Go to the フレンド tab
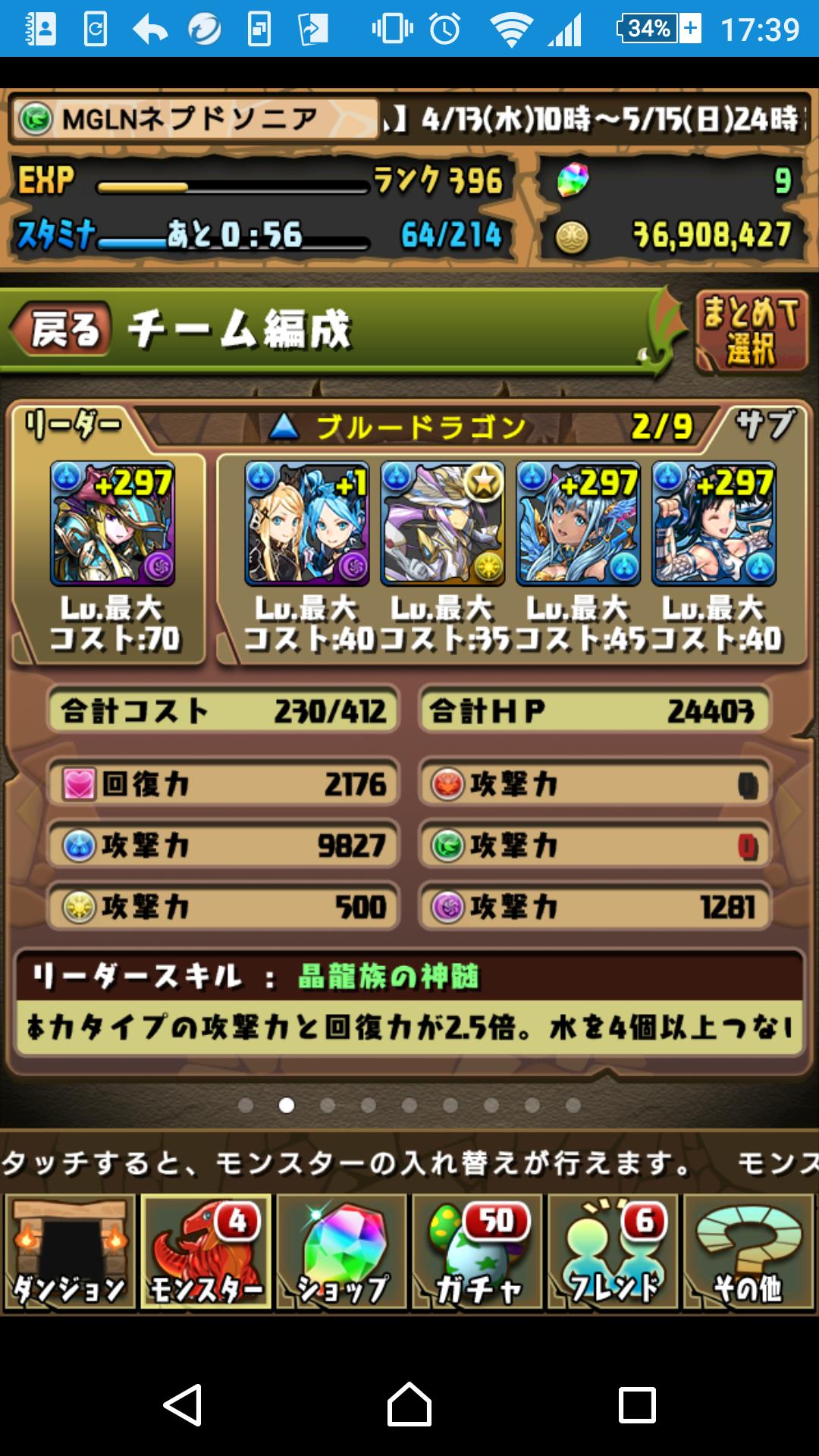This screenshot has width=819, height=1456. pyautogui.click(x=613, y=1252)
